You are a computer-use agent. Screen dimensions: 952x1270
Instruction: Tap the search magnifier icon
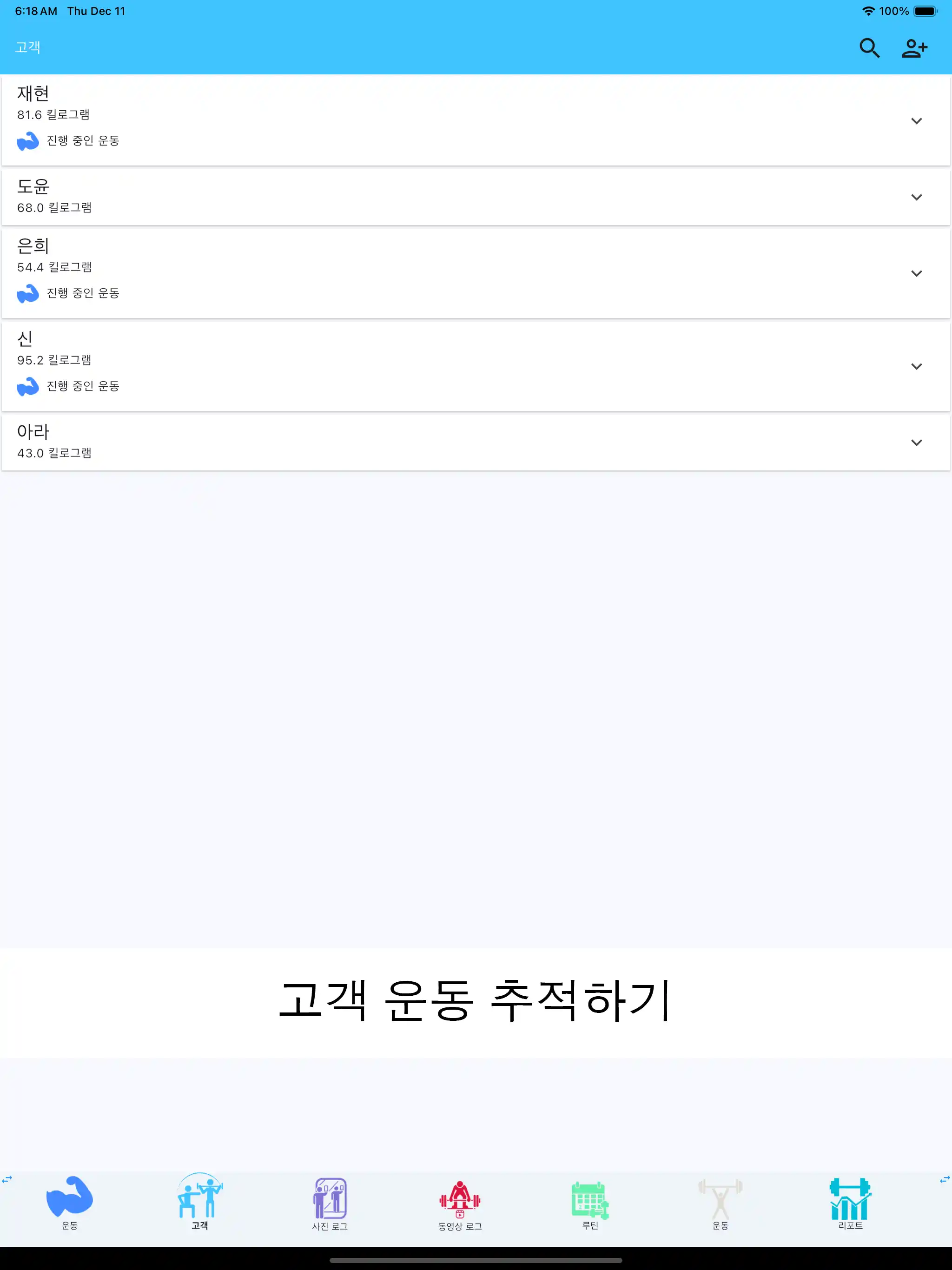[x=869, y=48]
